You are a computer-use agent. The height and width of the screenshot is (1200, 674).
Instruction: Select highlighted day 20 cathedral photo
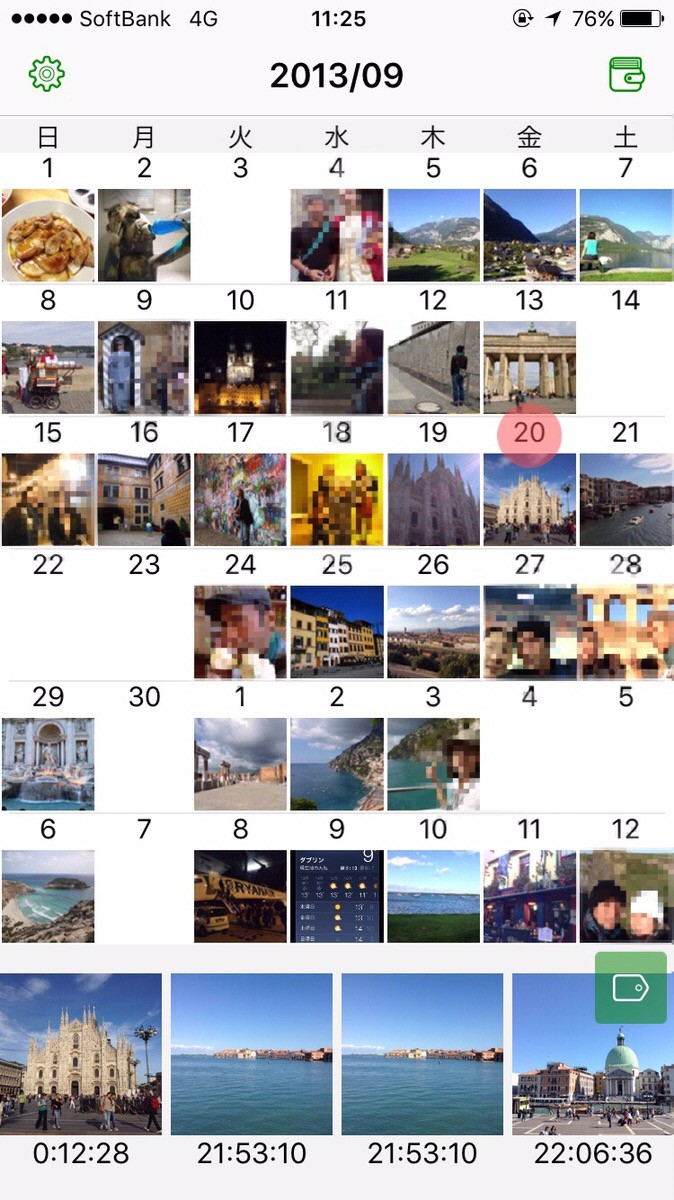coord(529,499)
